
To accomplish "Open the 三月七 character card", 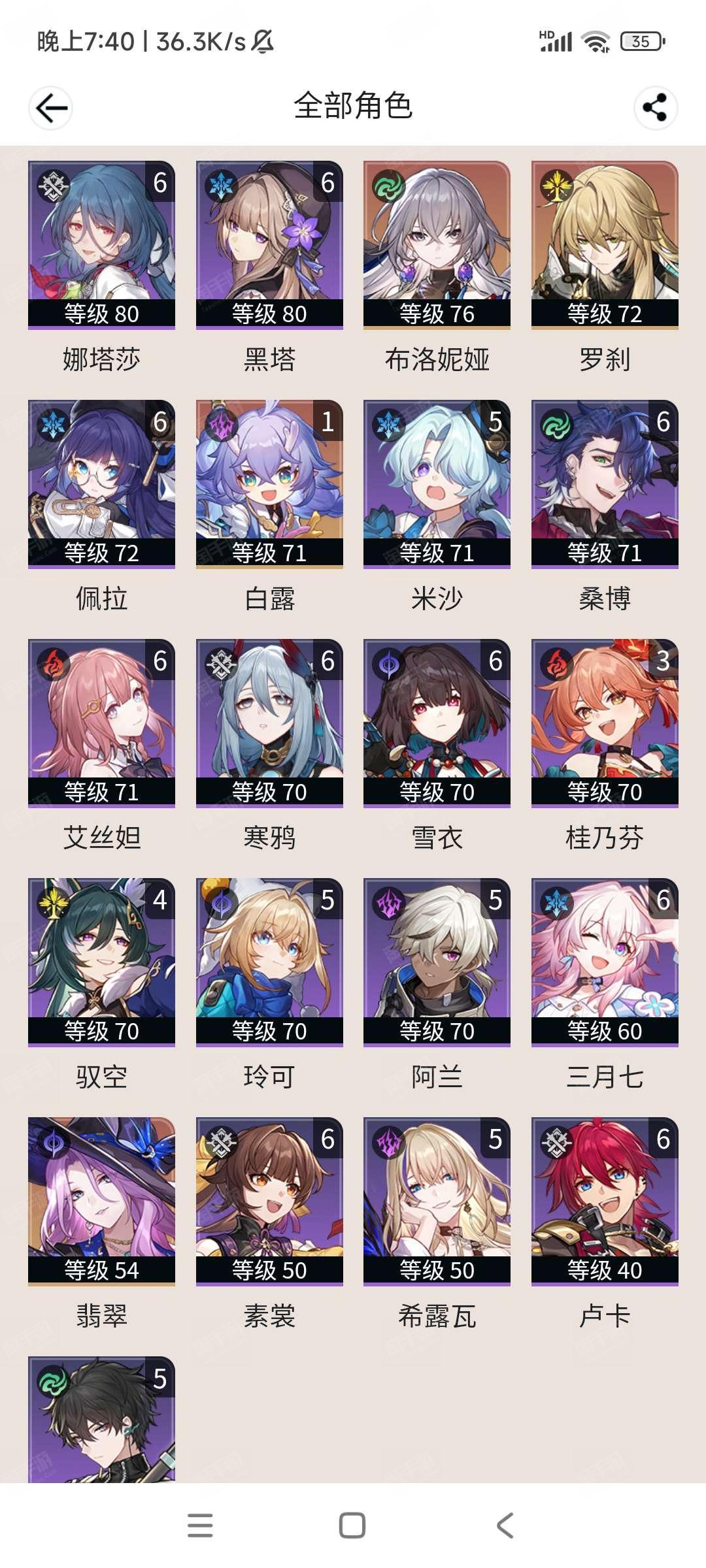I will click(x=605, y=962).
